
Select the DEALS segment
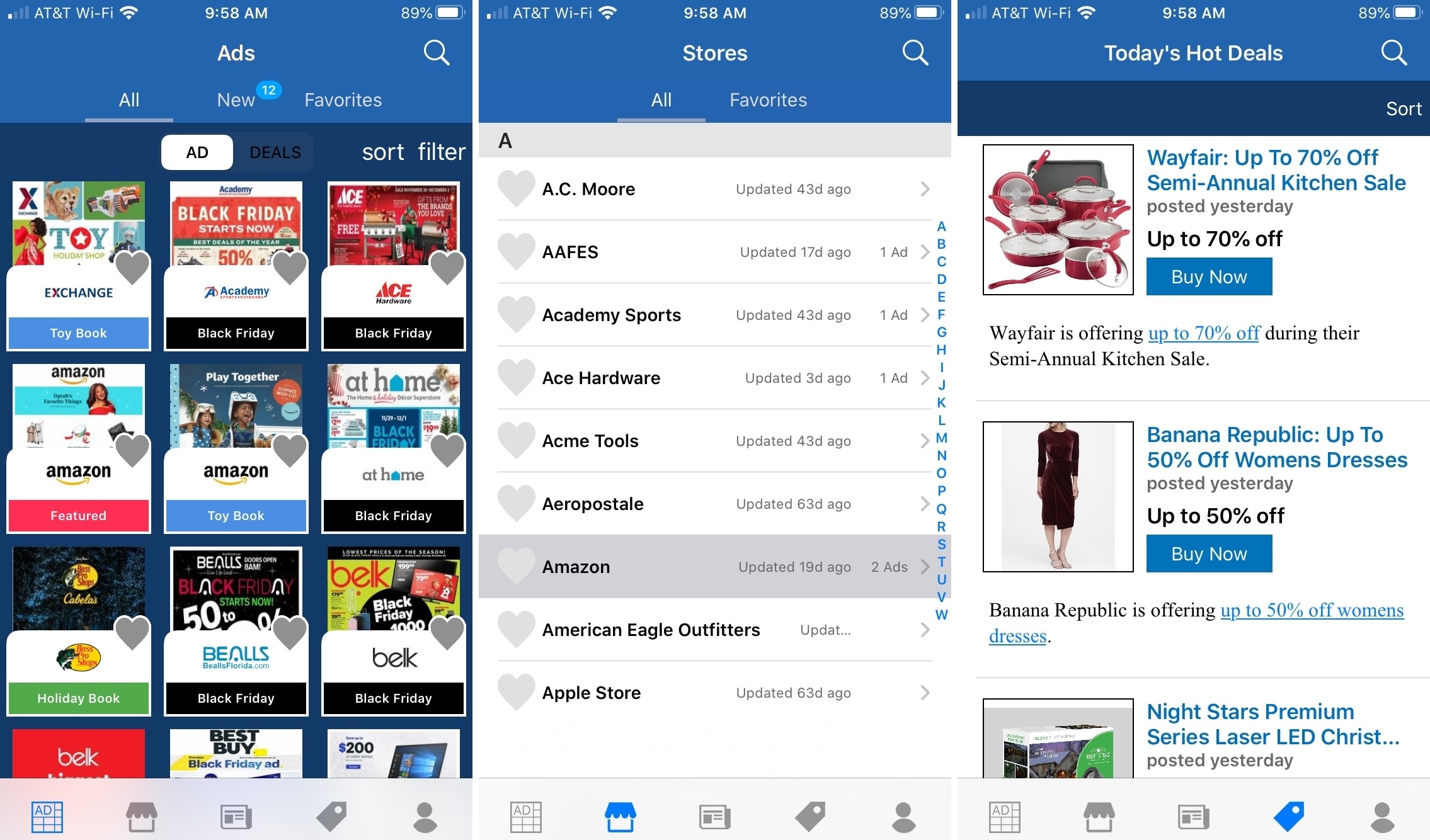[275, 152]
